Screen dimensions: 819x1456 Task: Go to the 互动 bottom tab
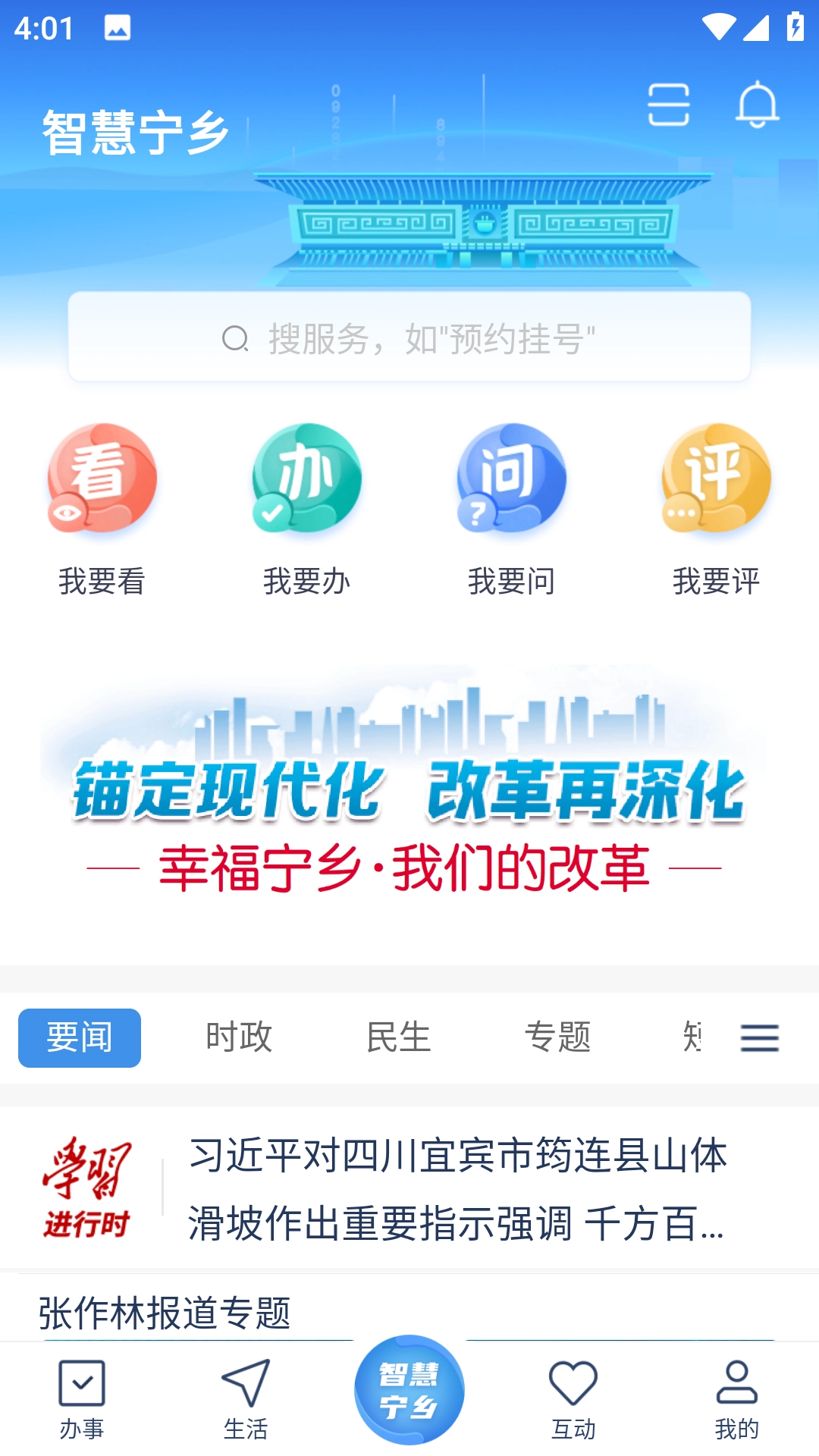click(573, 1399)
